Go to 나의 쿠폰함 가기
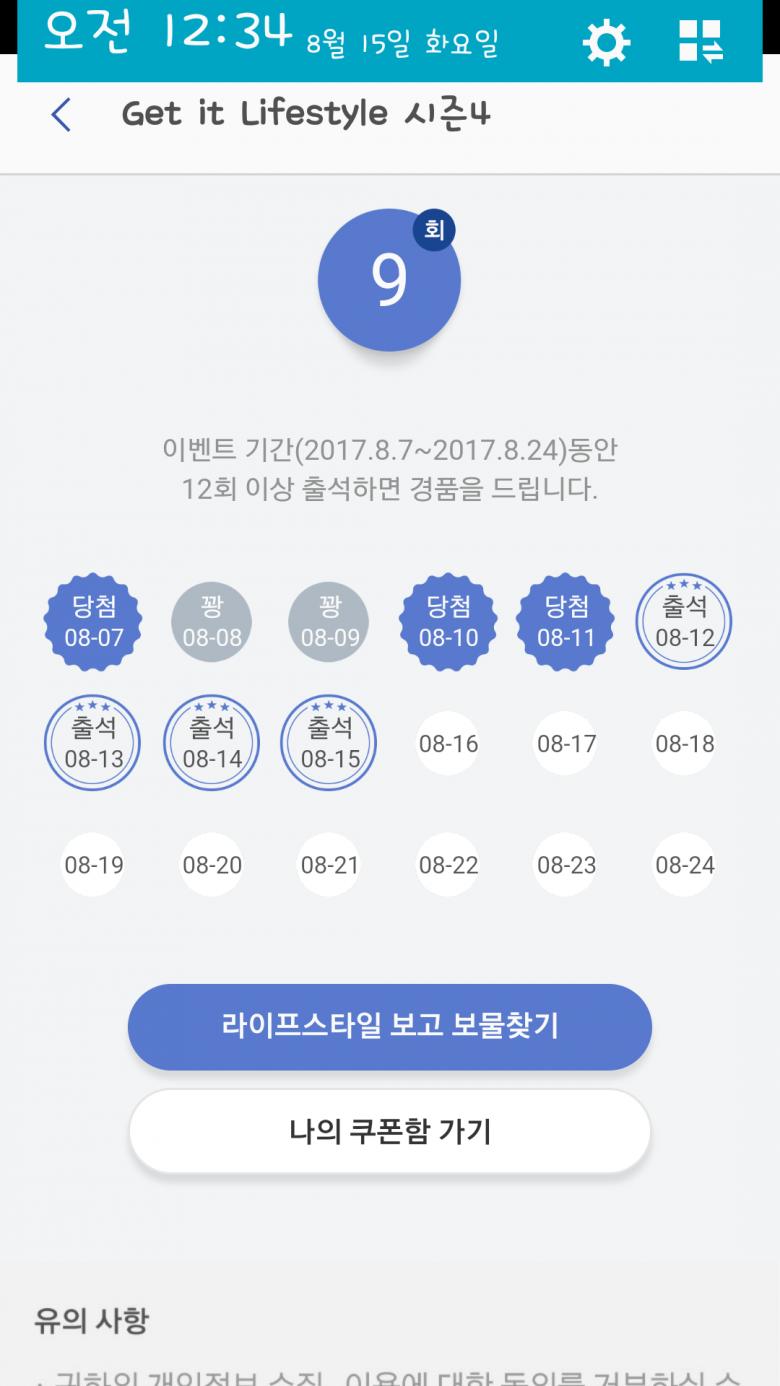 tap(389, 1132)
